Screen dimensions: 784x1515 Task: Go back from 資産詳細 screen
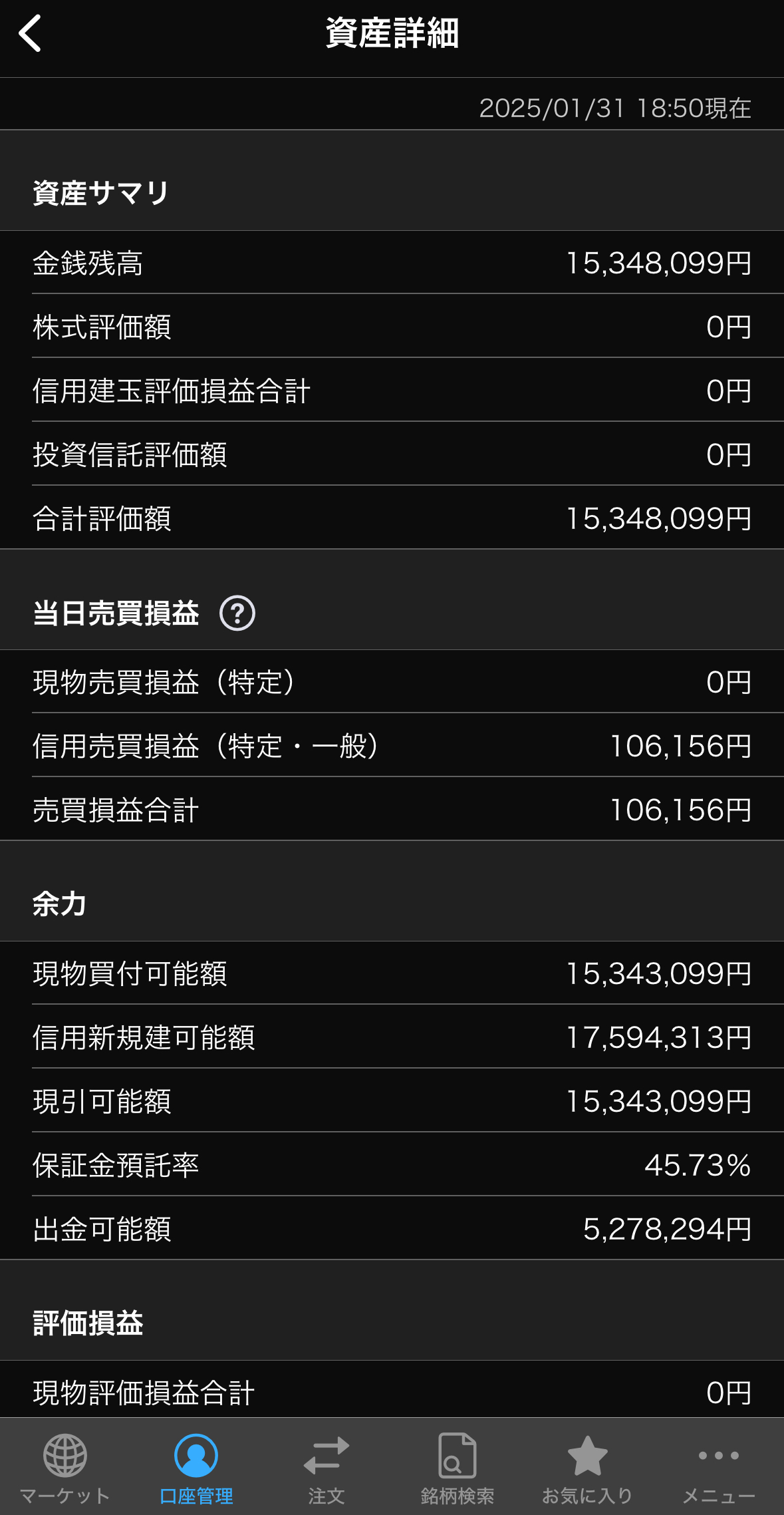coord(30,33)
